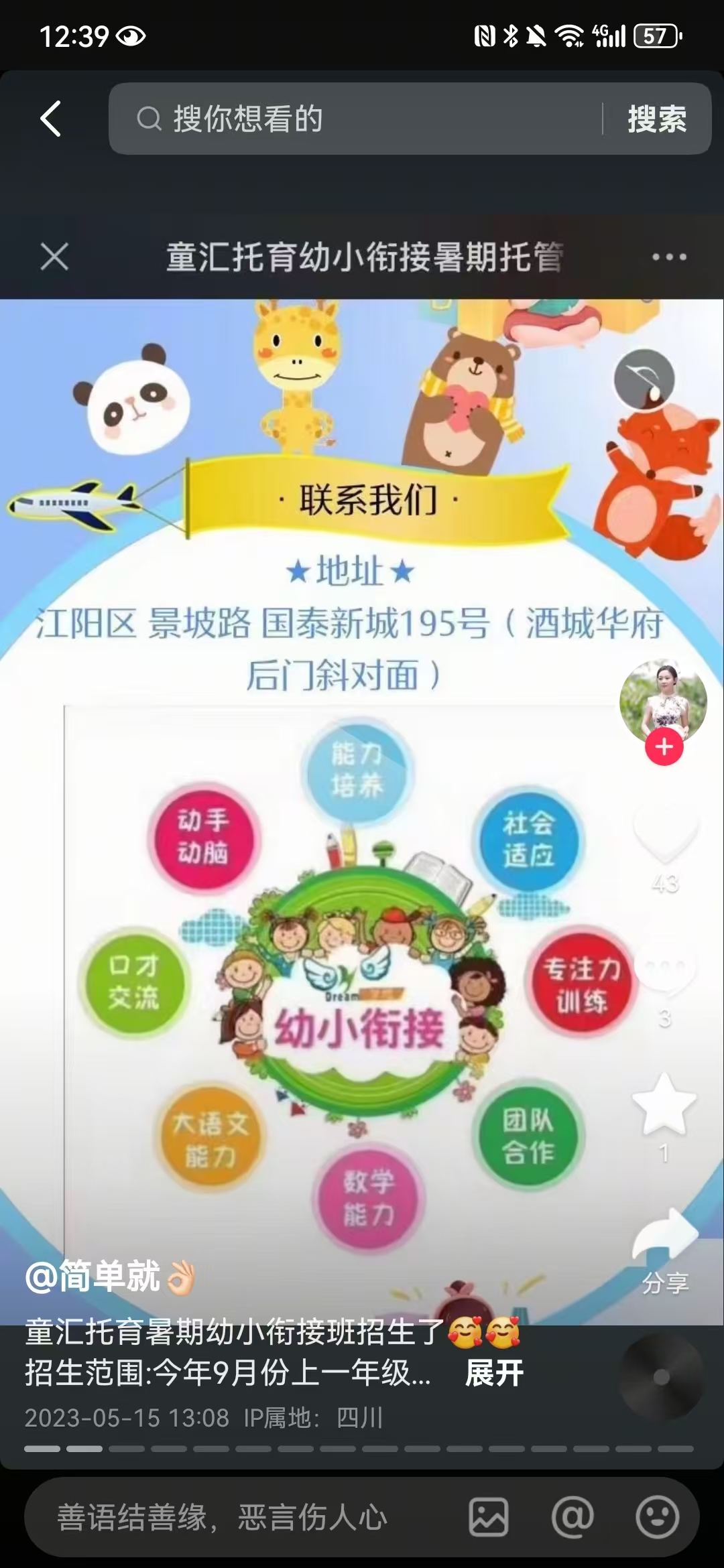This screenshot has width=724, height=1568.
Task: Expand the caption with 展开
Action: [x=494, y=1373]
